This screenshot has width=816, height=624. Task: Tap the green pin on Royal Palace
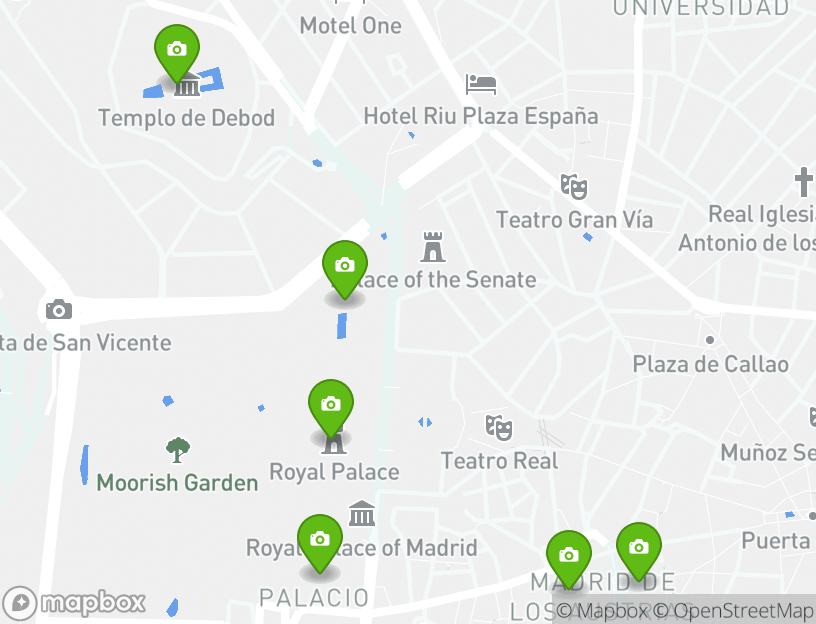331,405
